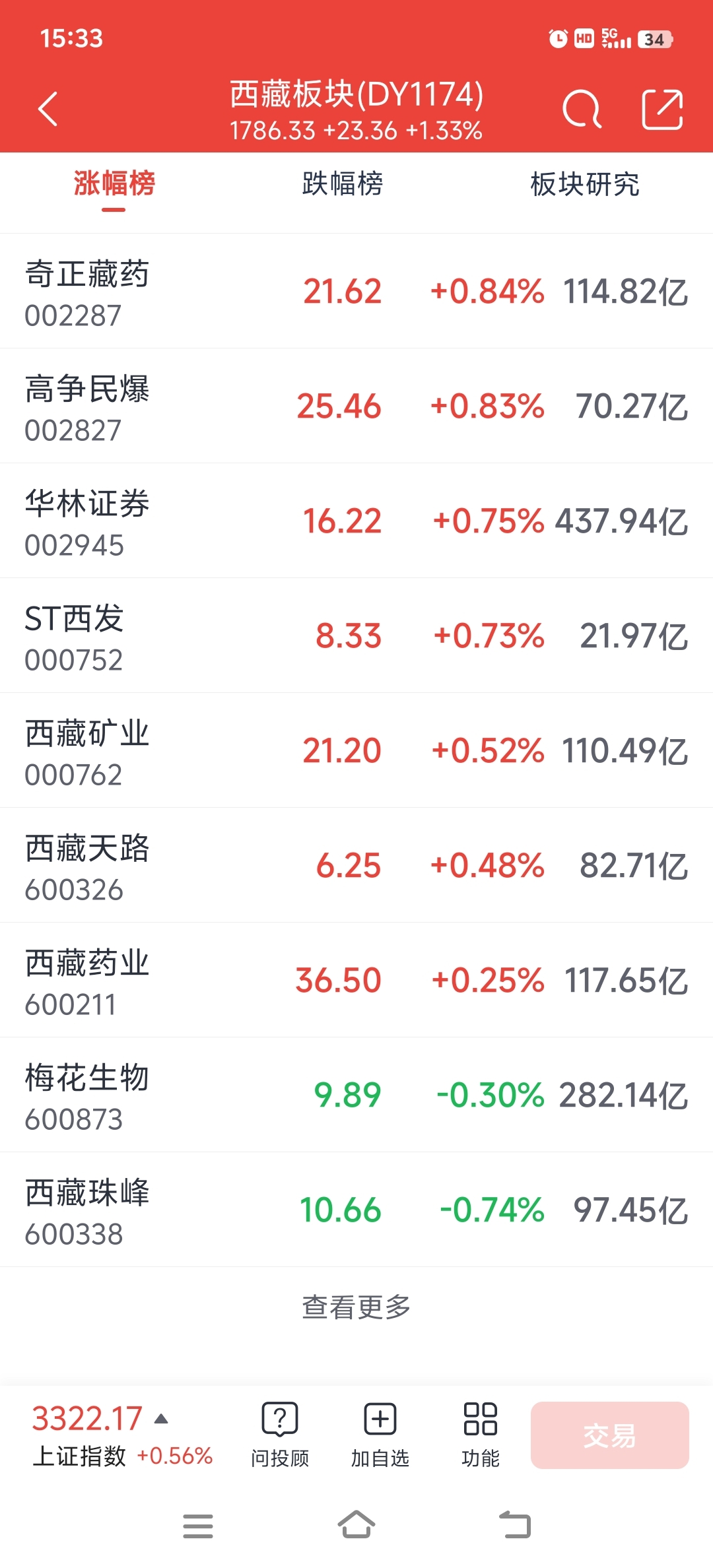Image resolution: width=713 pixels, height=1568 pixels.
Task: Open stock 华林证券 002945
Action: [356, 521]
